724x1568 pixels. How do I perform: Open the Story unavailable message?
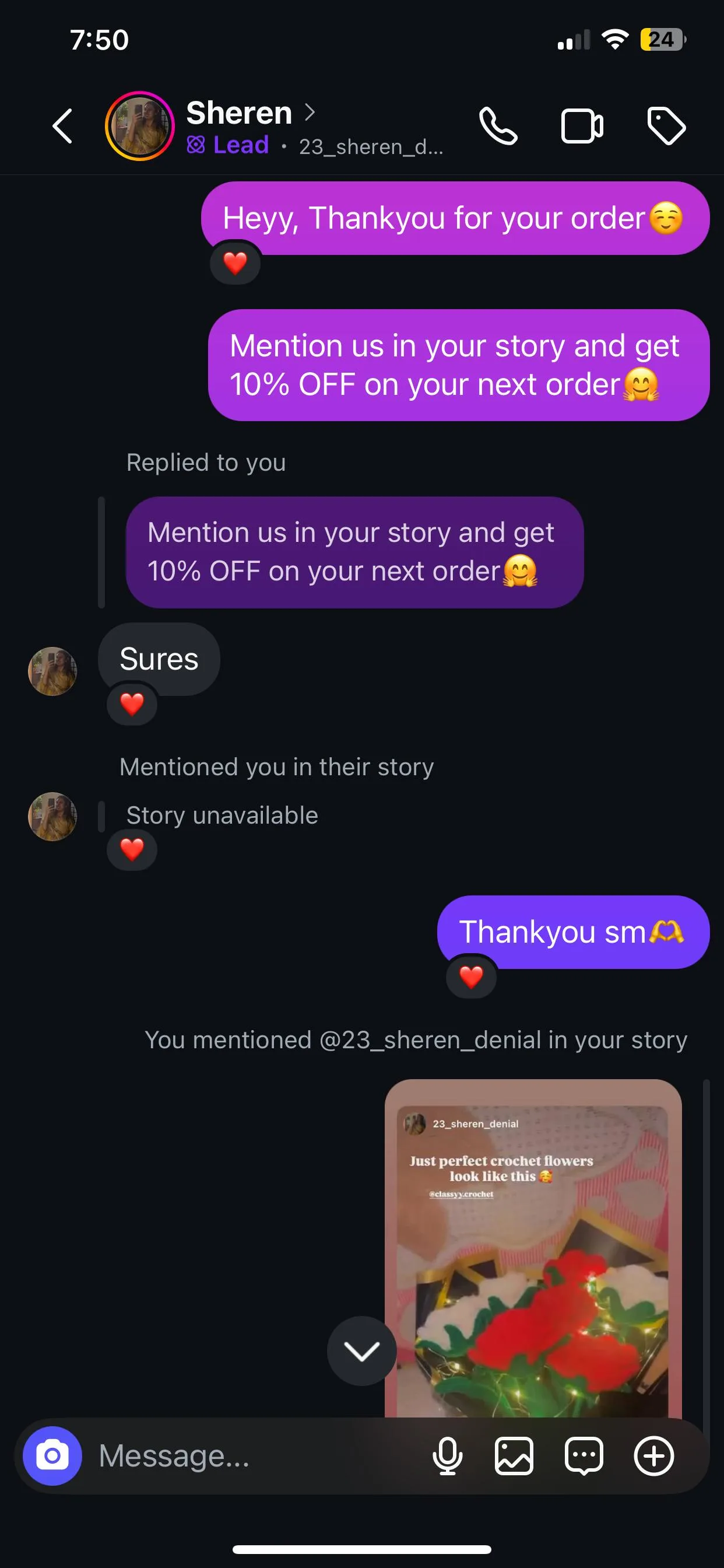coord(222,815)
